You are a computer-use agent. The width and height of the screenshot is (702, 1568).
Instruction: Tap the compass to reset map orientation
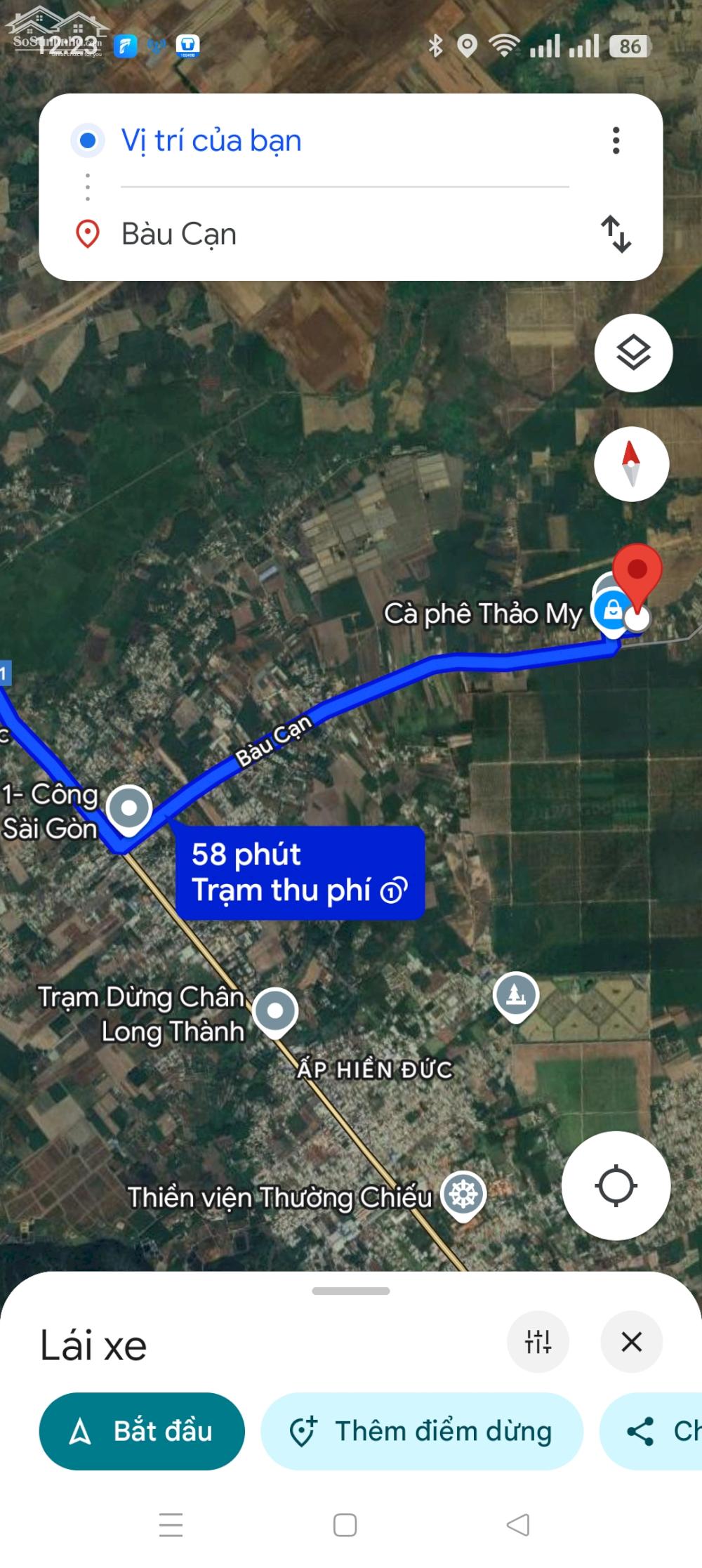click(x=630, y=464)
